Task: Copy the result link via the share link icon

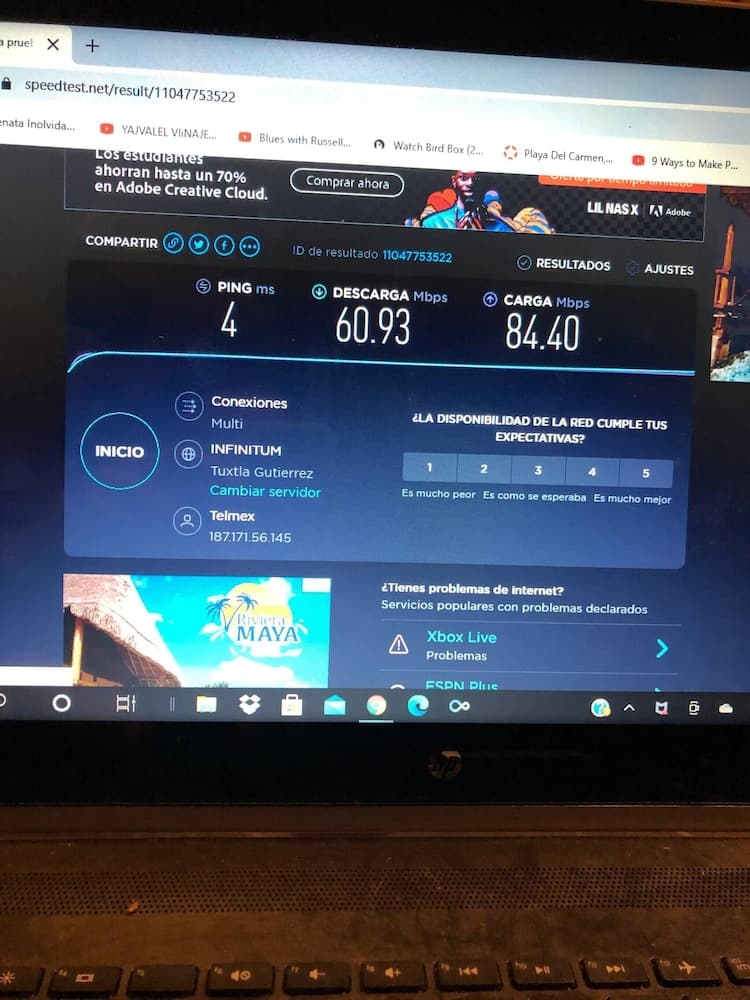Action: pos(173,243)
